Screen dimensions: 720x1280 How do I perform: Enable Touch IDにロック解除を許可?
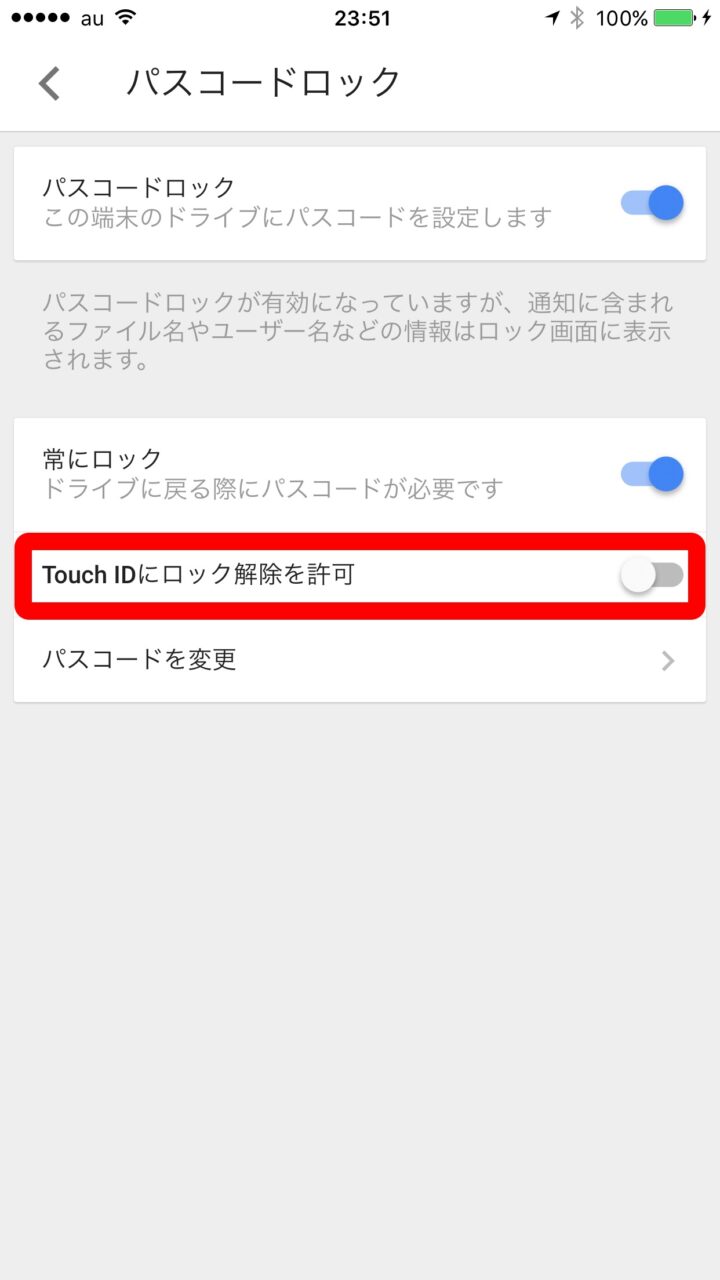(x=652, y=575)
